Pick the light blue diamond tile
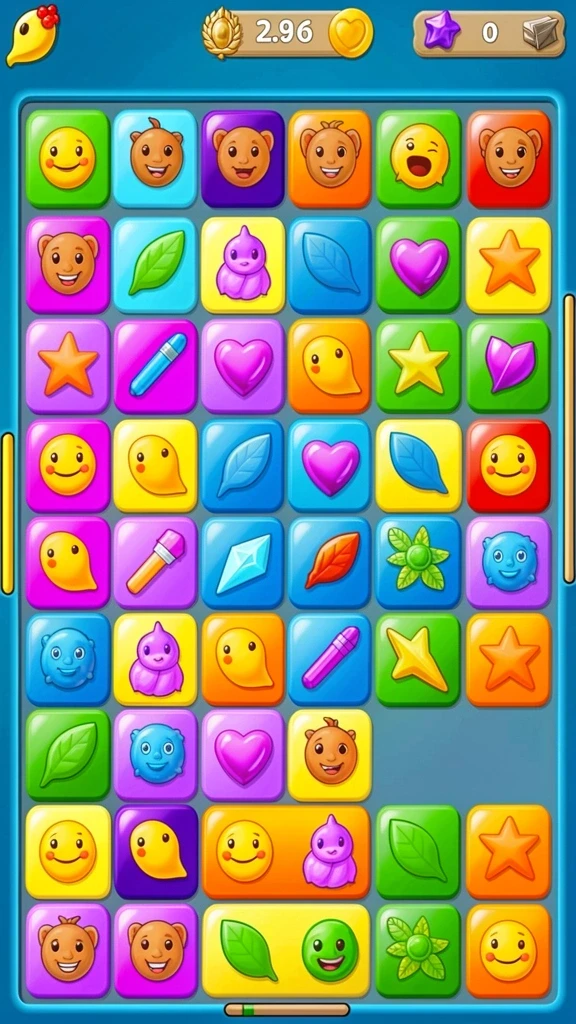The image size is (576, 1024). 242,562
